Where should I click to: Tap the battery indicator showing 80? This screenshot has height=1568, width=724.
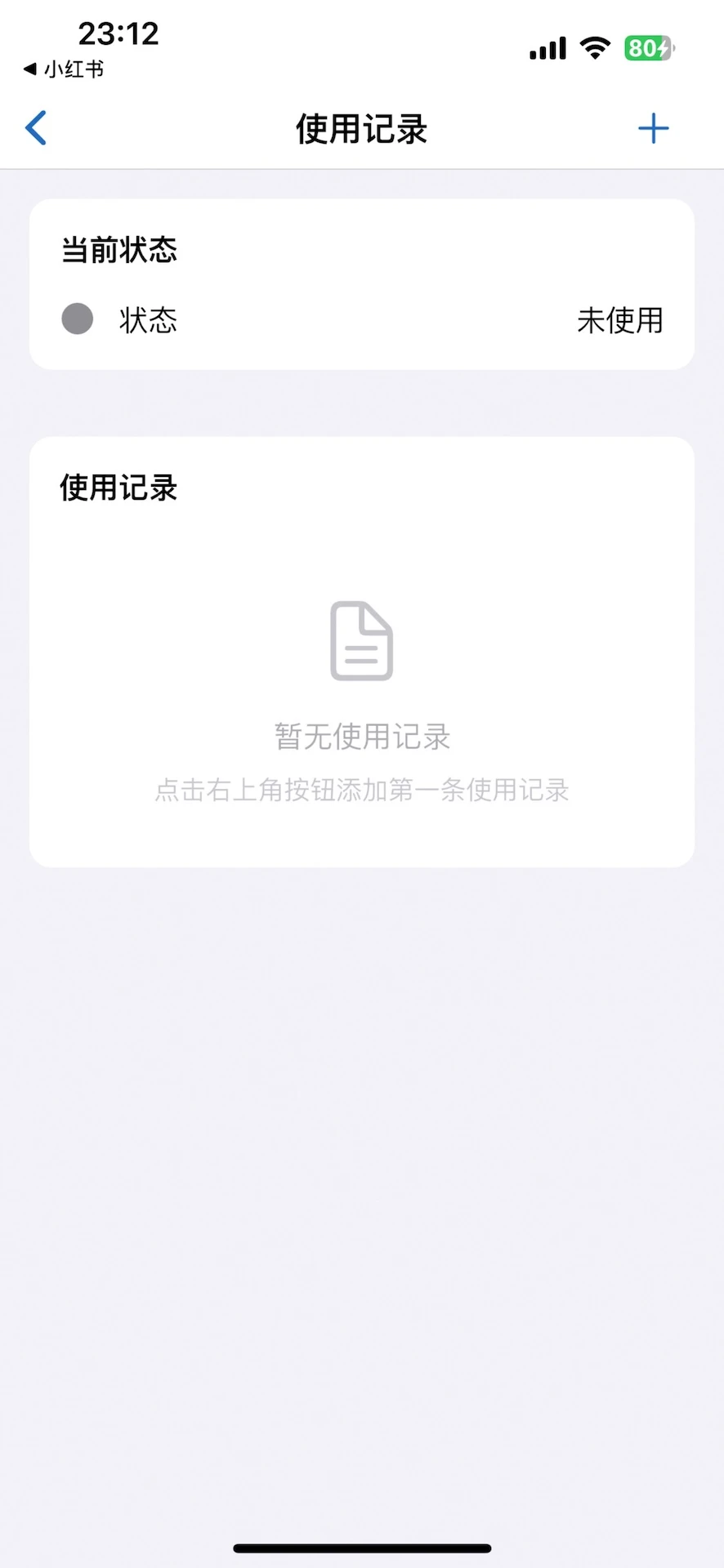[x=648, y=49]
